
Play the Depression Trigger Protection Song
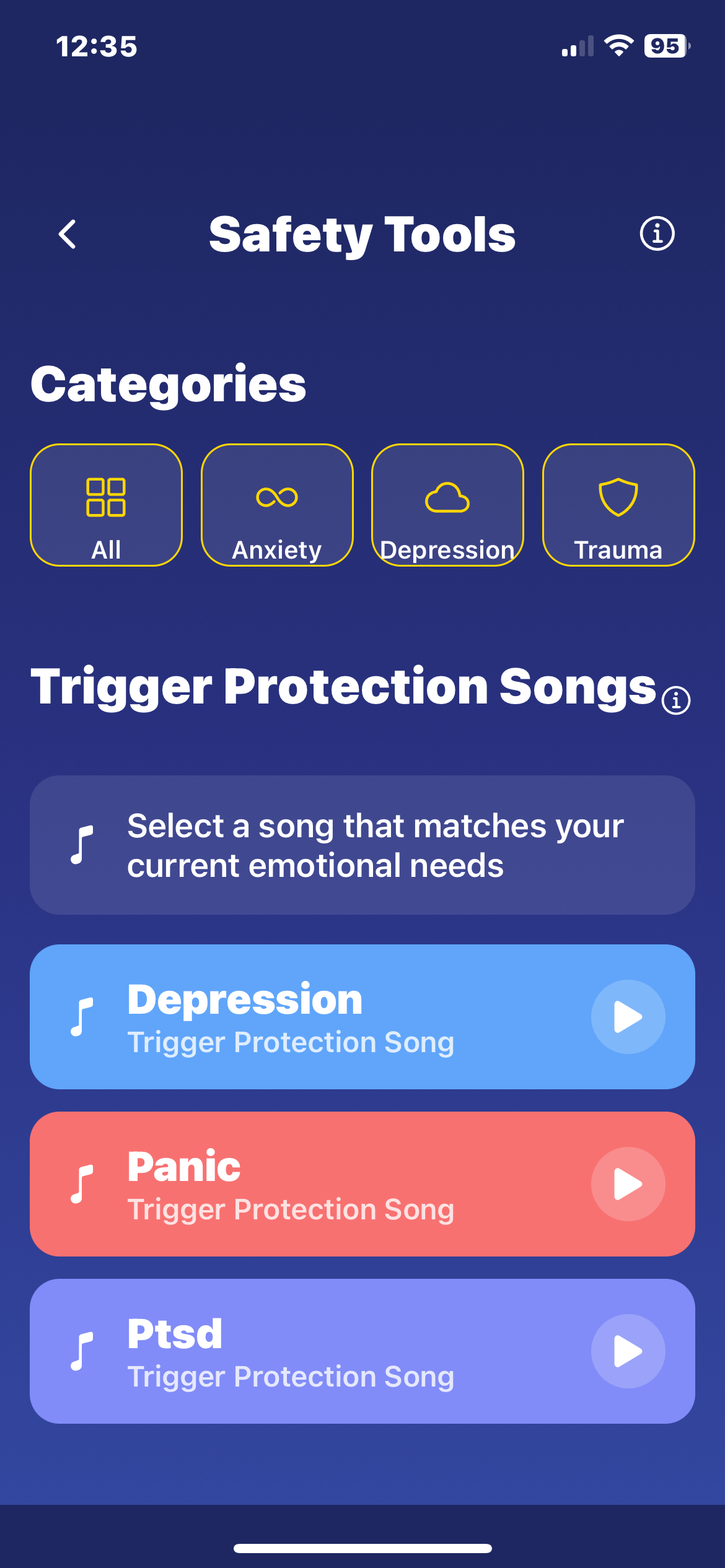(628, 1017)
